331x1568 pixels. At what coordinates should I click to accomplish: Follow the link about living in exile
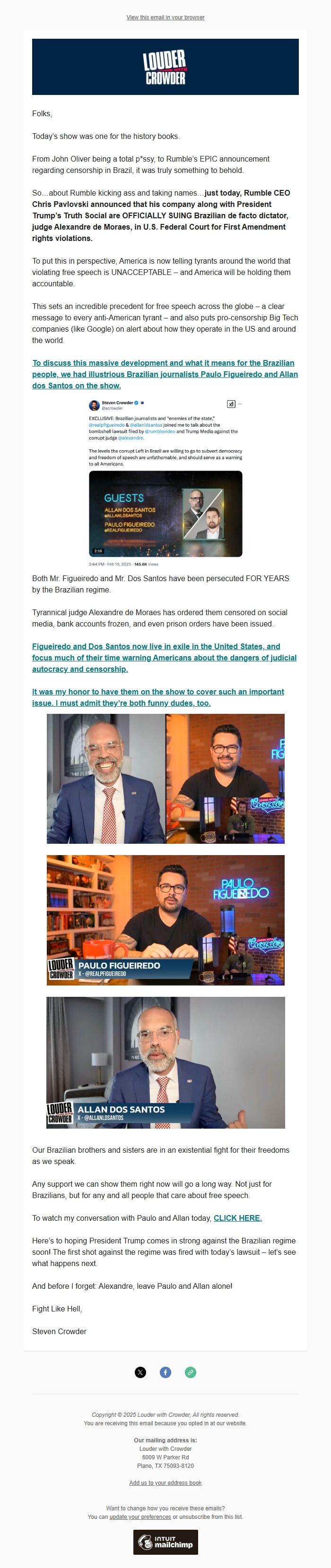[164, 658]
